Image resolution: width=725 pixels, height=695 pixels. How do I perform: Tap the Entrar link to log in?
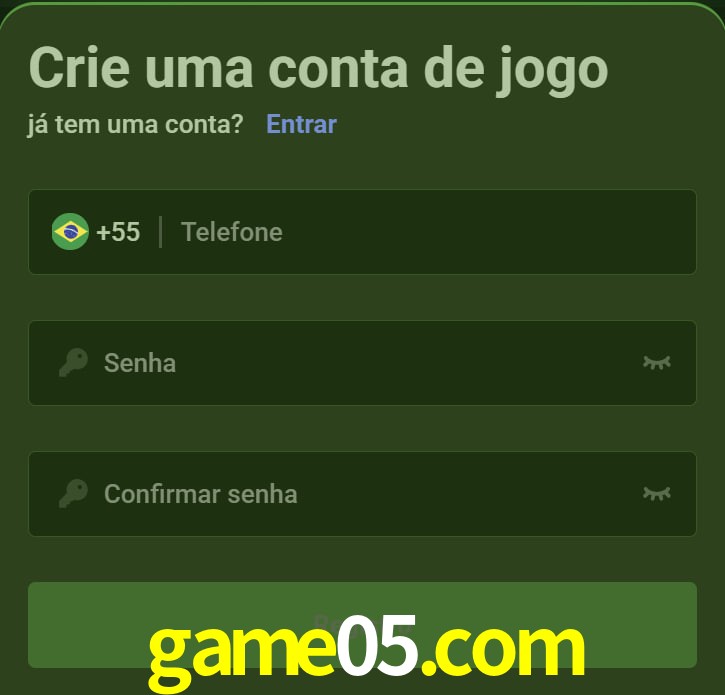click(301, 124)
